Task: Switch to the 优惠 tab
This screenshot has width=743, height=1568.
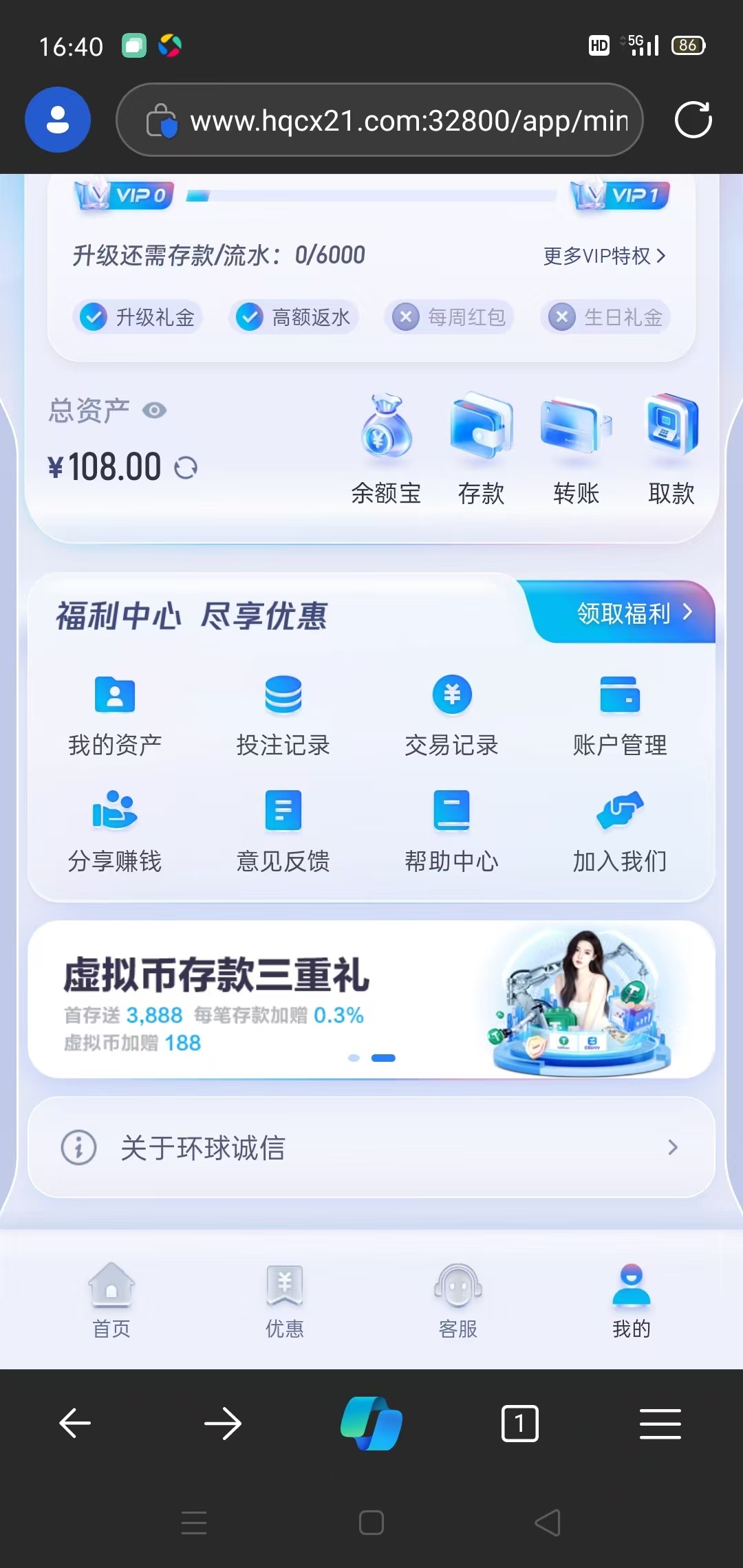Action: 285,1300
